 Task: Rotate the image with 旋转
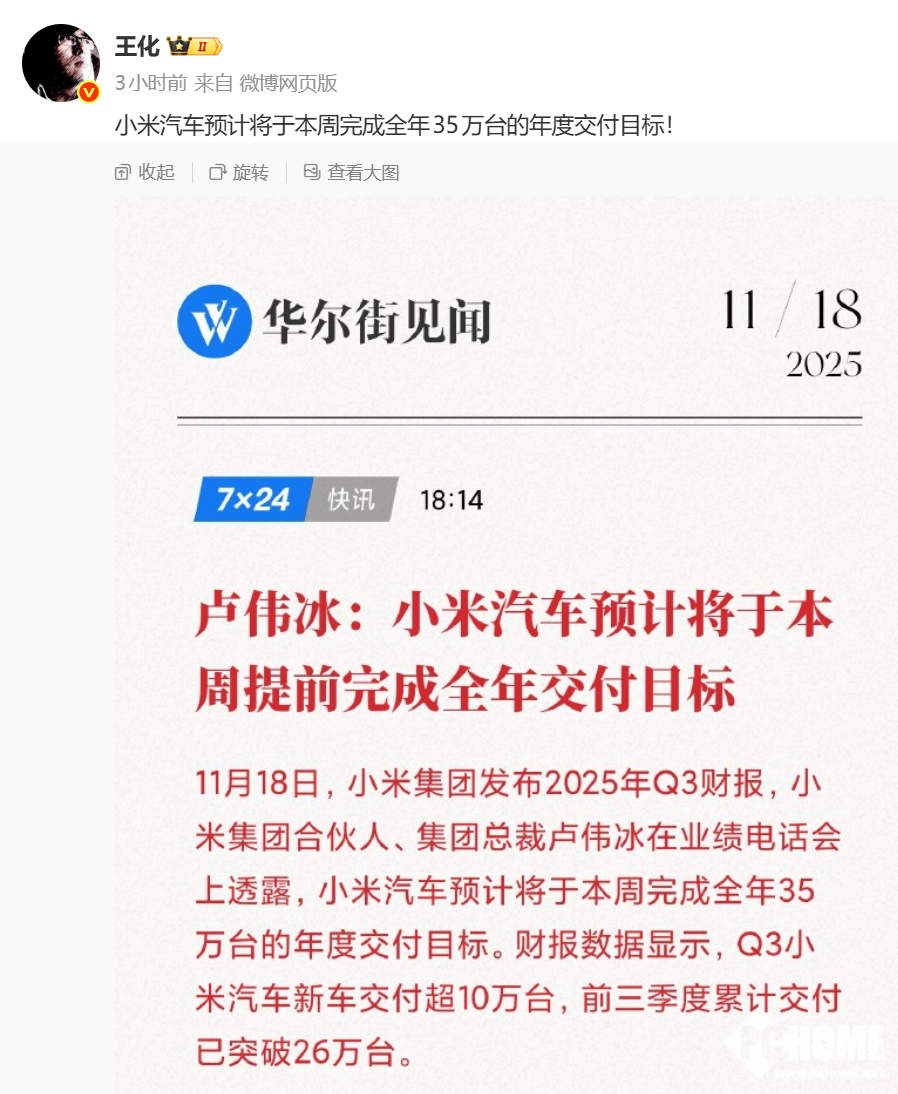(239, 172)
